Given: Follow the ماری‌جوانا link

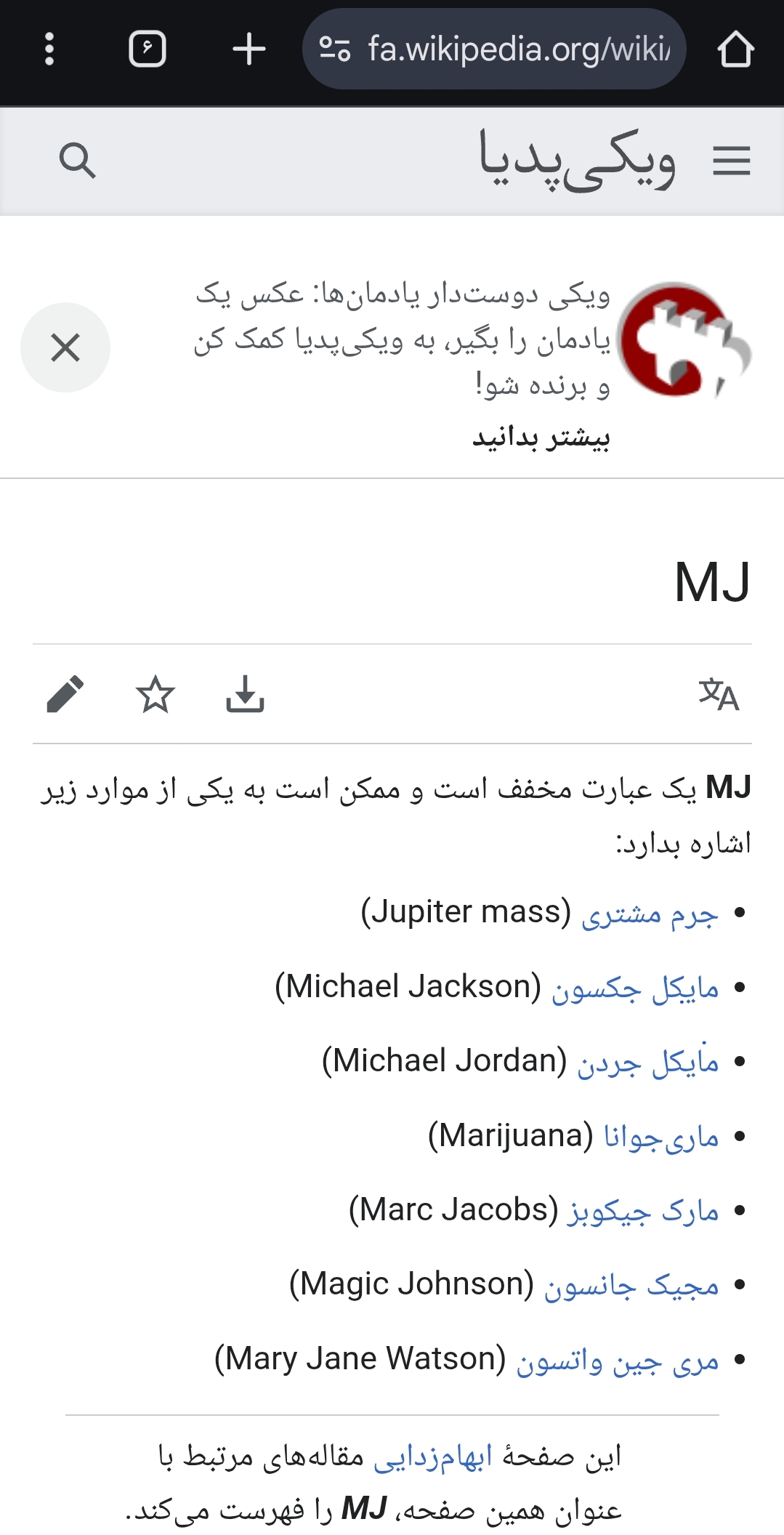Looking at the screenshot, I should [x=661, y=1137].
